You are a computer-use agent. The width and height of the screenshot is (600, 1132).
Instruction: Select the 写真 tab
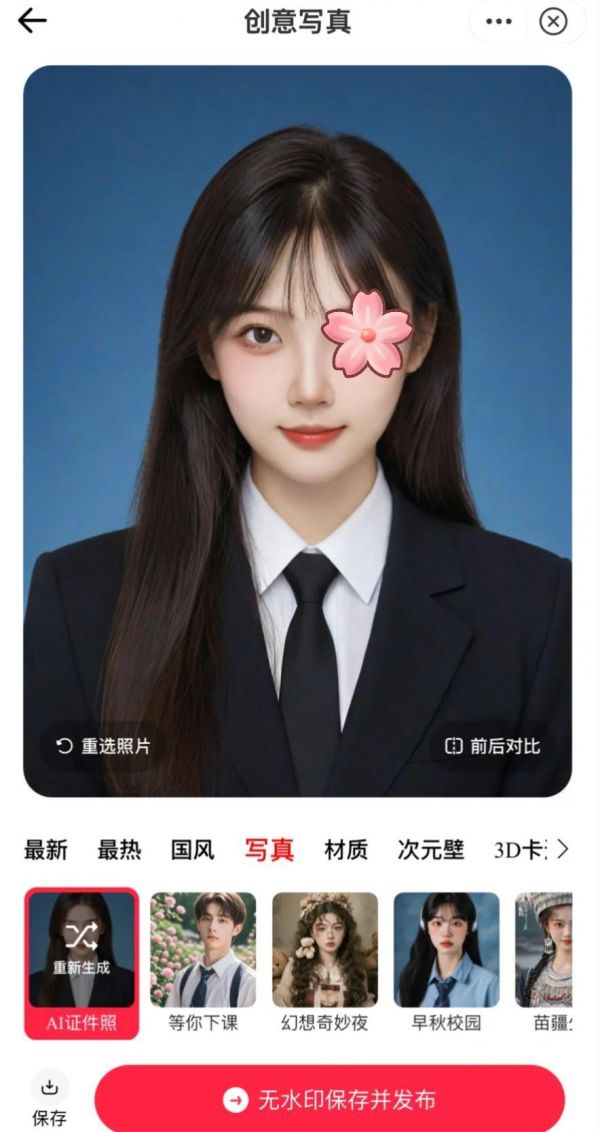point(269,850)
